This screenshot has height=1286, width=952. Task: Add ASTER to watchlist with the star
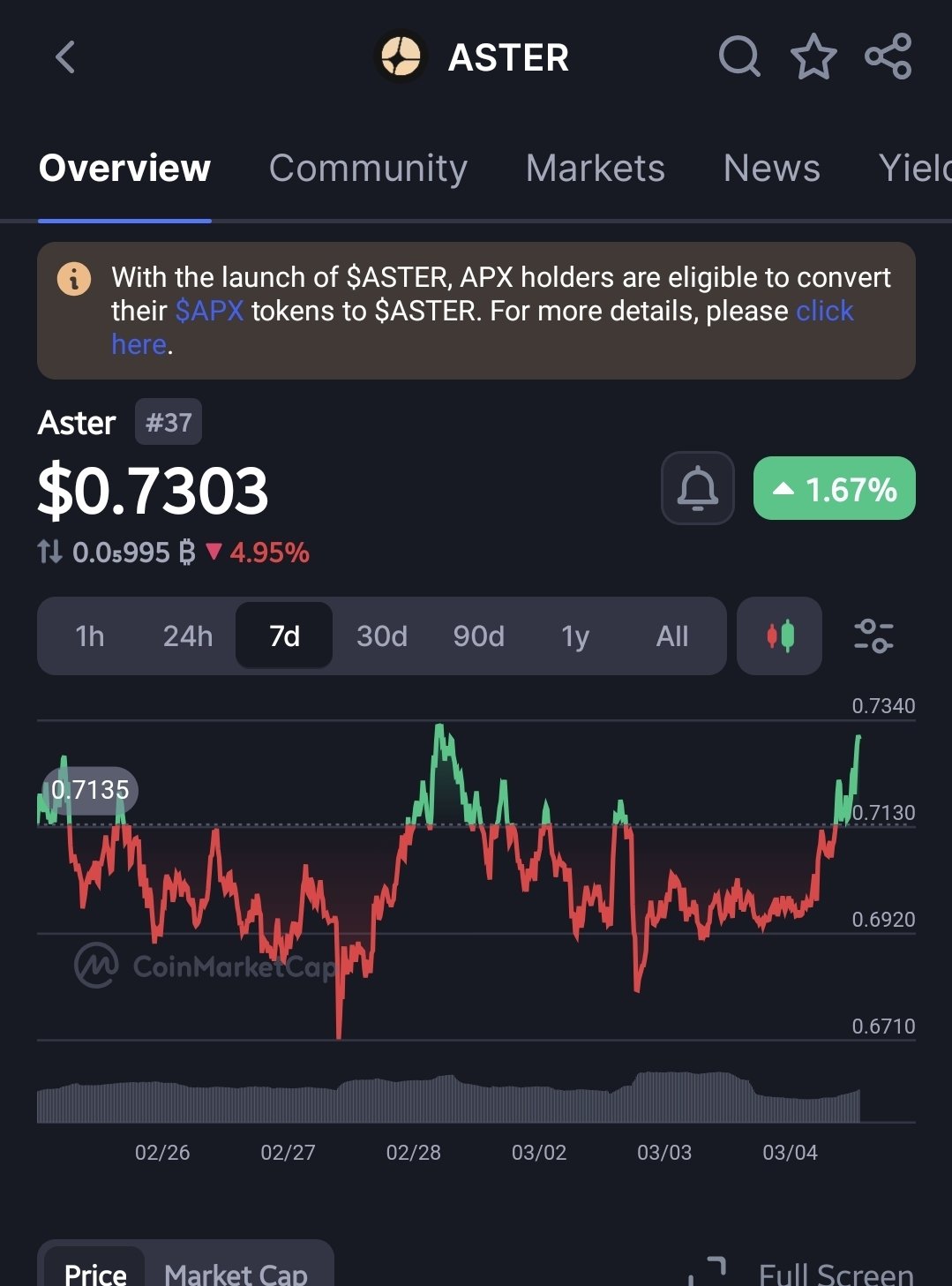(x=813, y=57)
